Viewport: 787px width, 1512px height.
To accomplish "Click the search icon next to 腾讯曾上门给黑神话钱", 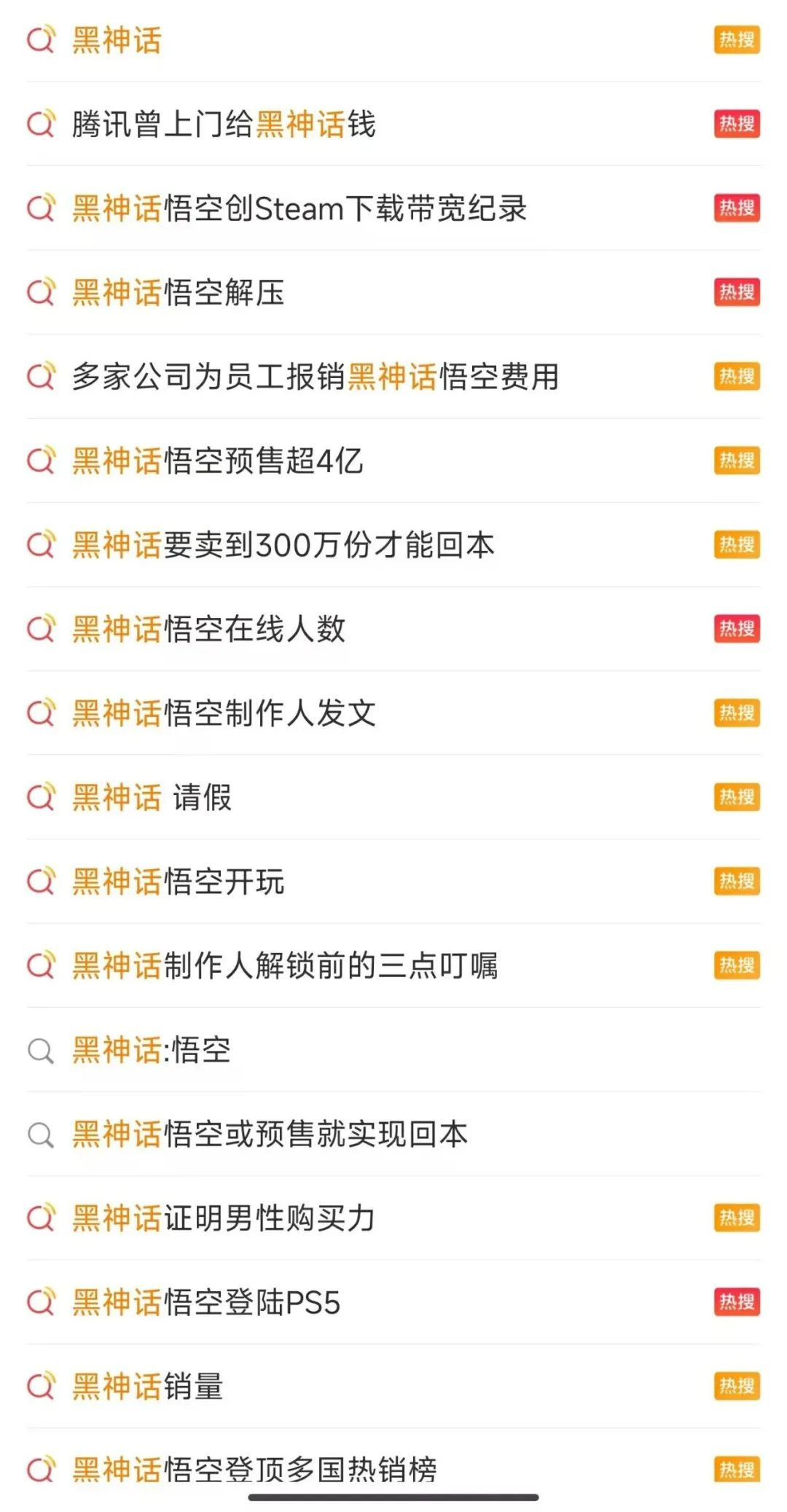I will [42, 124].
